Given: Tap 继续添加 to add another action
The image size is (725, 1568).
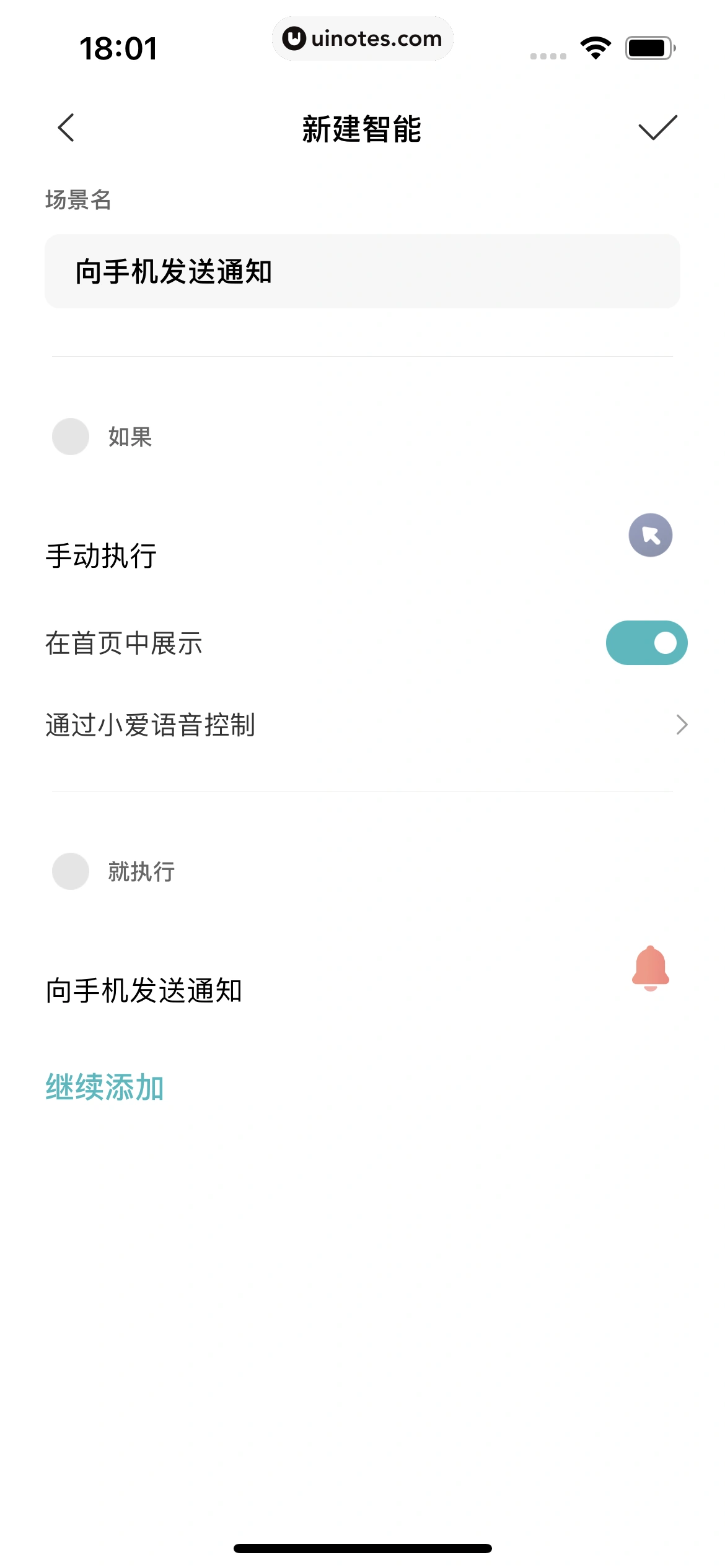Looking at the screenshot, I should pyautogui.click(x=105, y=1087).
